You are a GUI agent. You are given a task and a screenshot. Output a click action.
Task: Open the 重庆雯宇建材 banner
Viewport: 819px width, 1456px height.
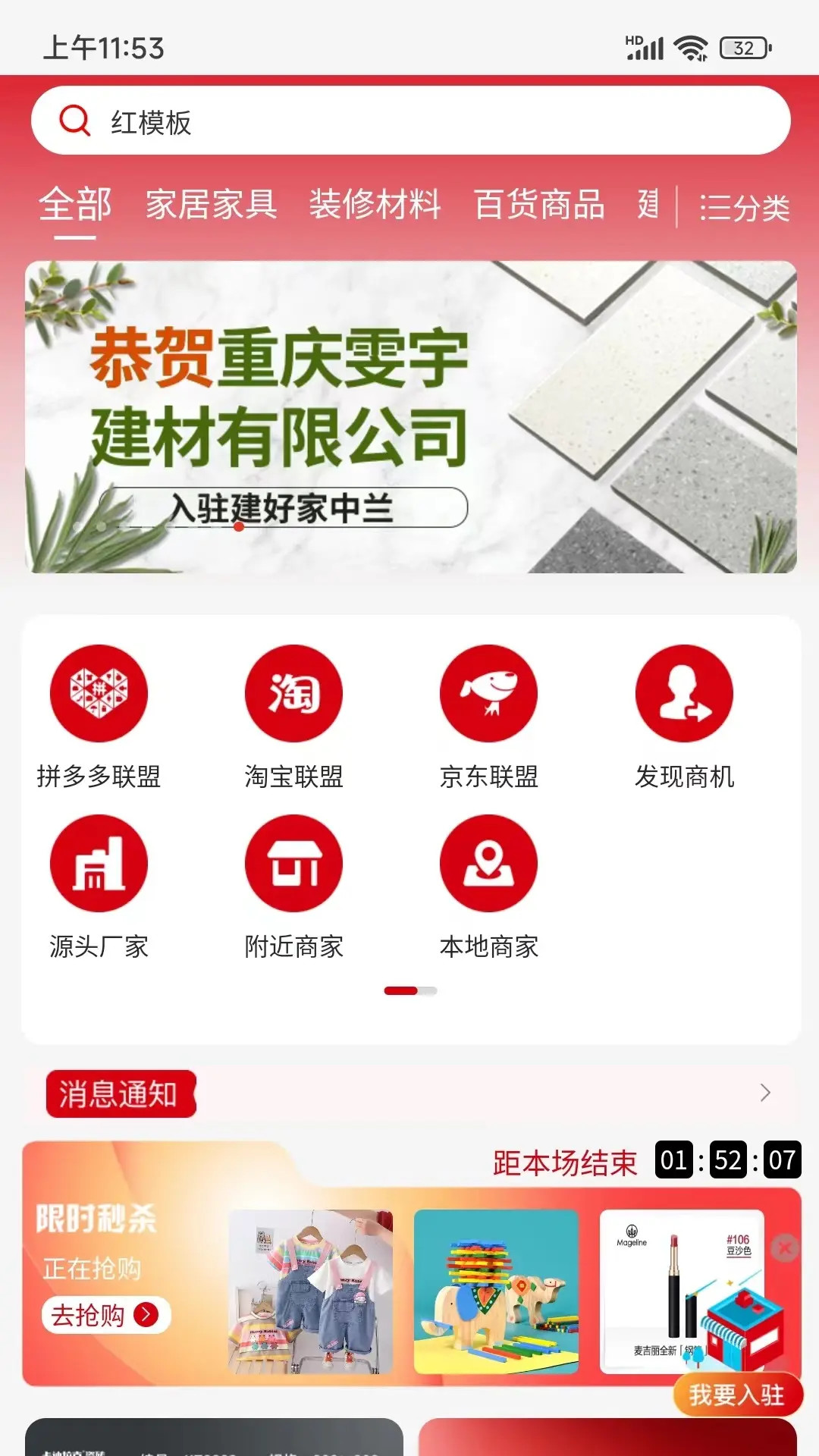(x=409, y=417)
